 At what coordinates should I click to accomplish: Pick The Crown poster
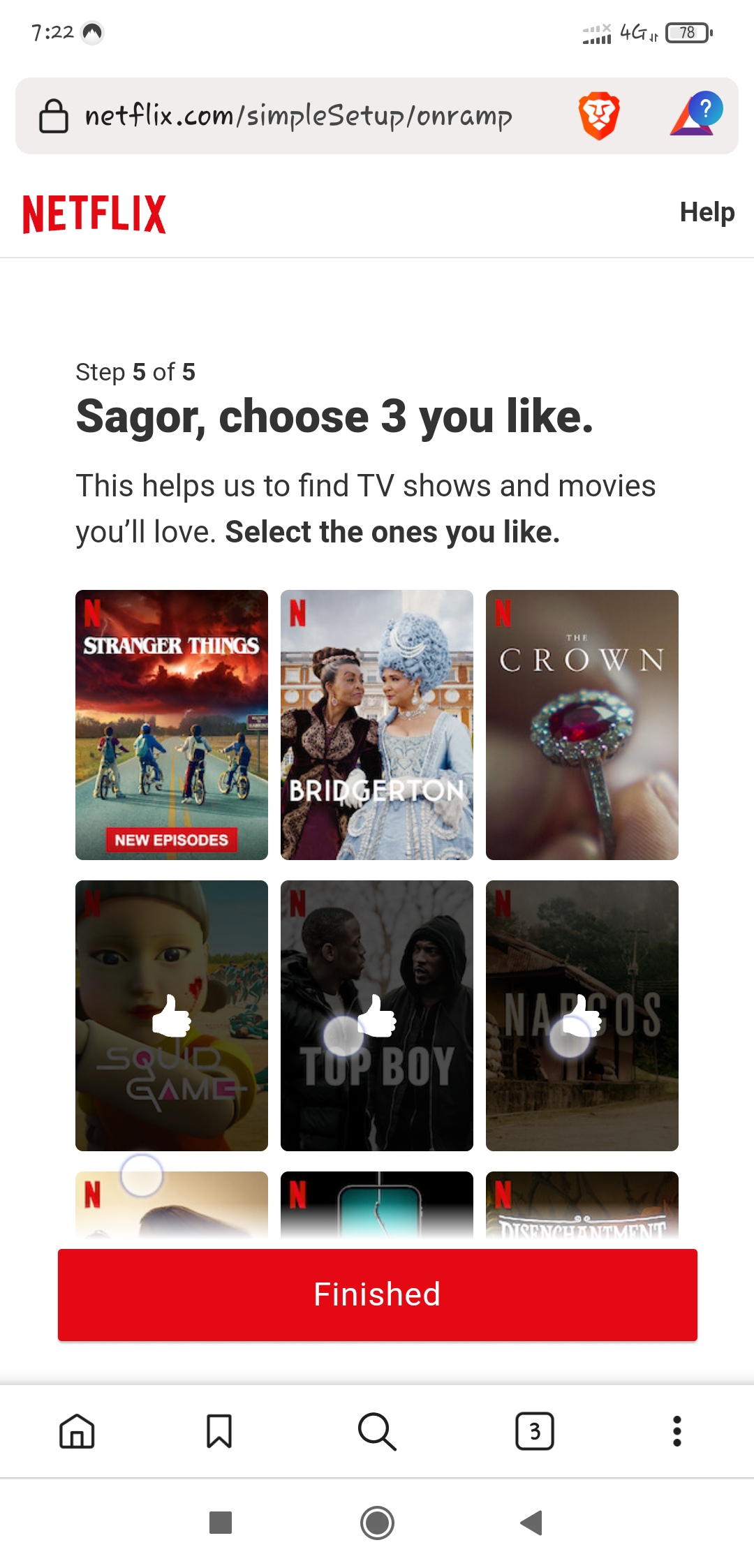(582, 724)
